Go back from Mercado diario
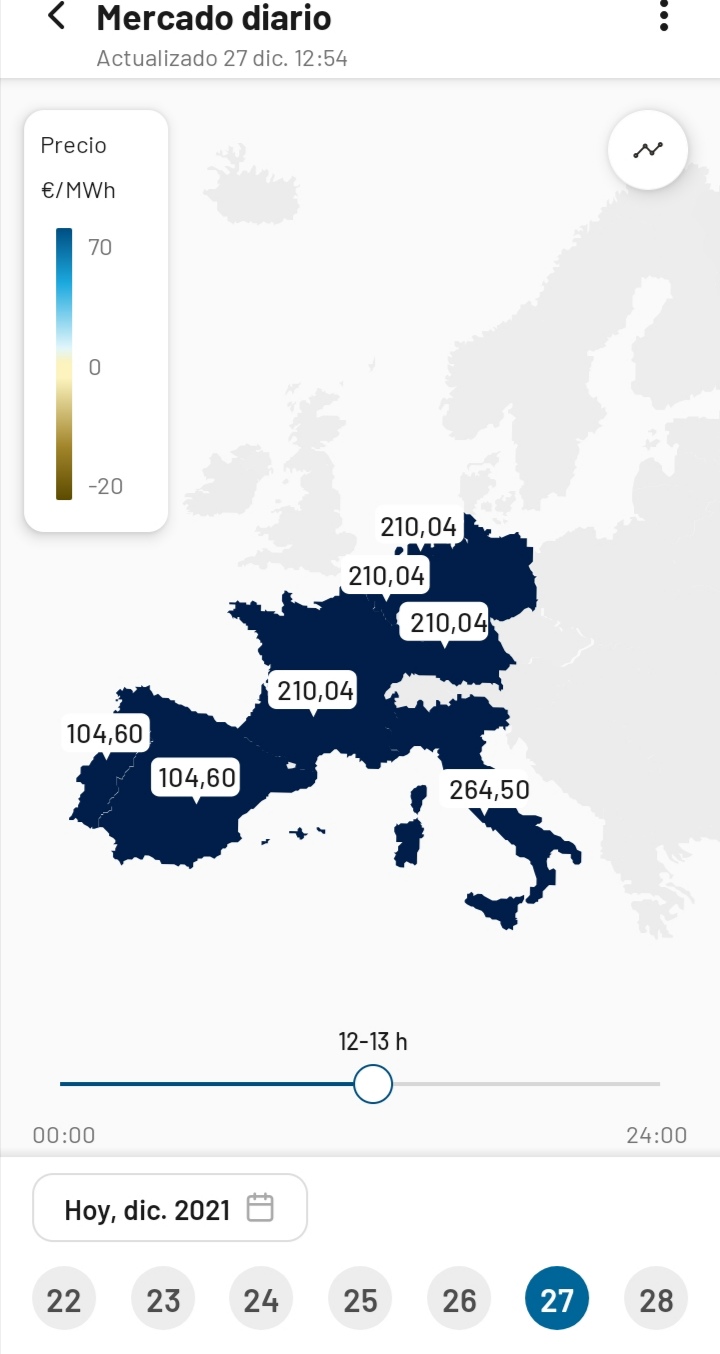Image resolution: width=720 pixels, height=1354 pixels. pyautogui.click(x=57, y=17)
